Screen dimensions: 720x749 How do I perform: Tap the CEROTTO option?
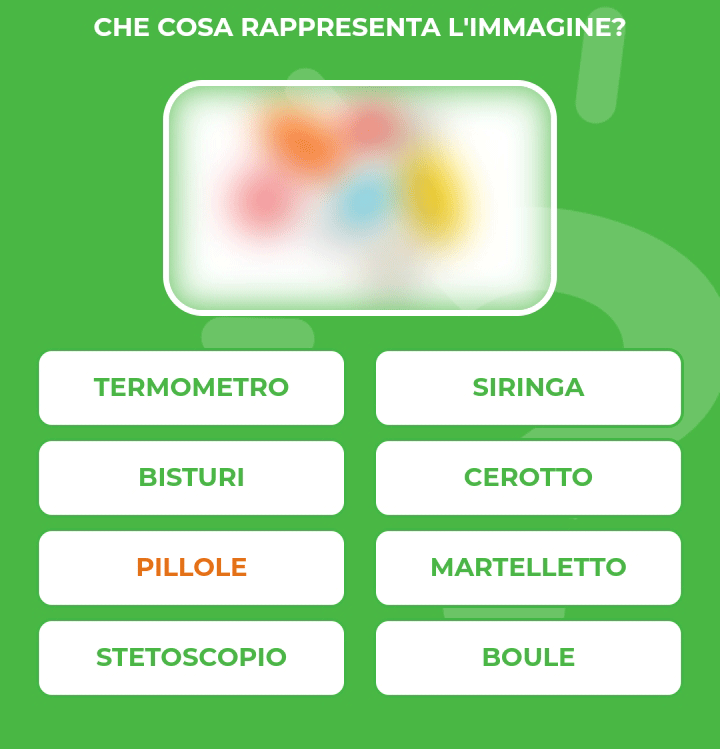pos(528,477)
